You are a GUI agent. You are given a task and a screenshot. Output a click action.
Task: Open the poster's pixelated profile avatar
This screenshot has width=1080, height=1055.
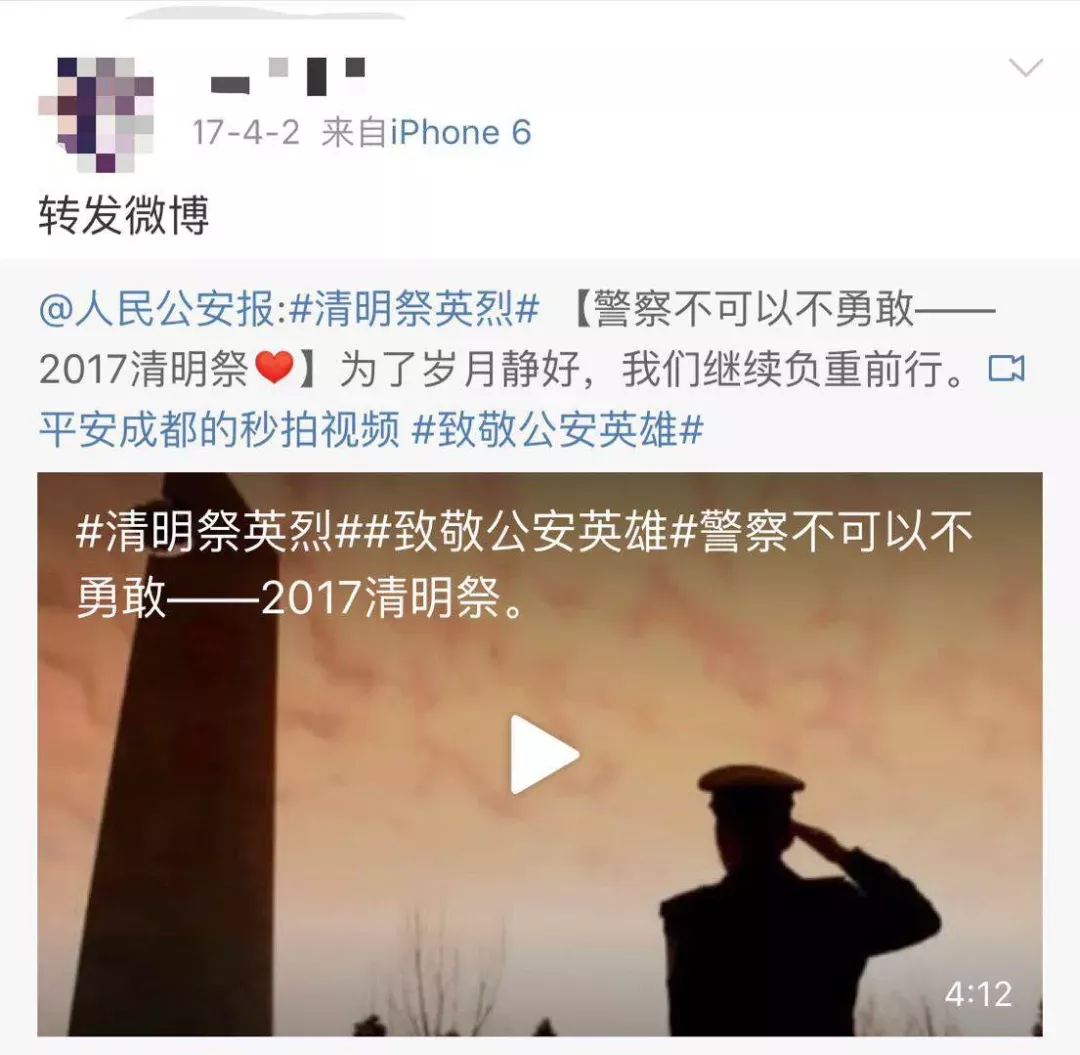[96, 113]
